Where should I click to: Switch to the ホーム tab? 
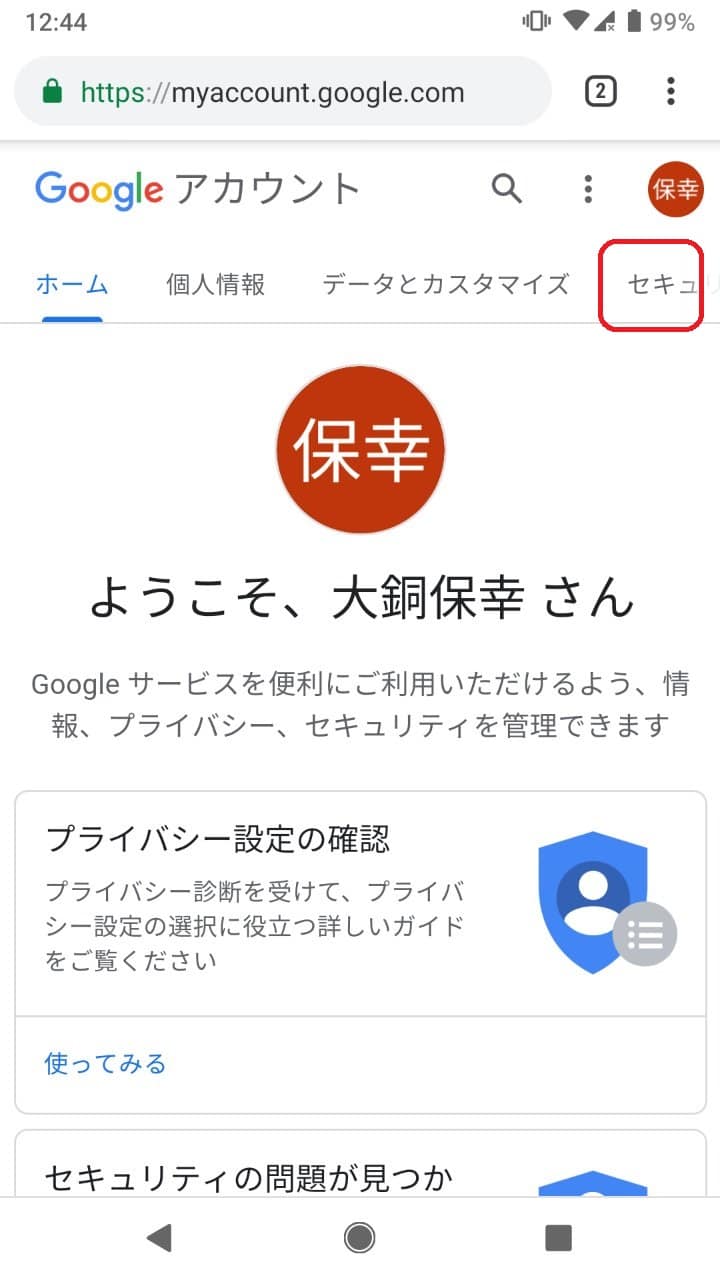72,284
